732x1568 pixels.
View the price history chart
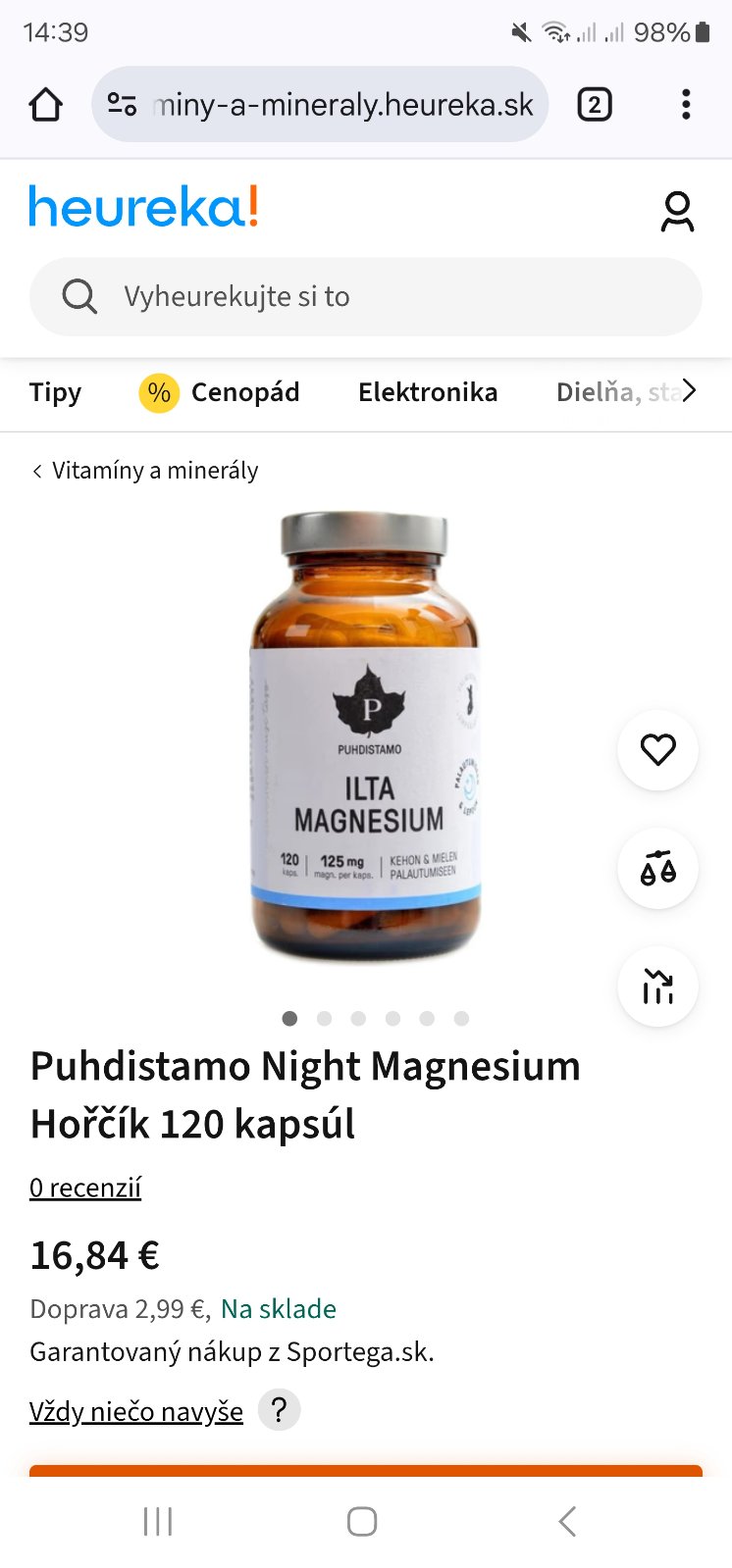click(x=657, y=986)
